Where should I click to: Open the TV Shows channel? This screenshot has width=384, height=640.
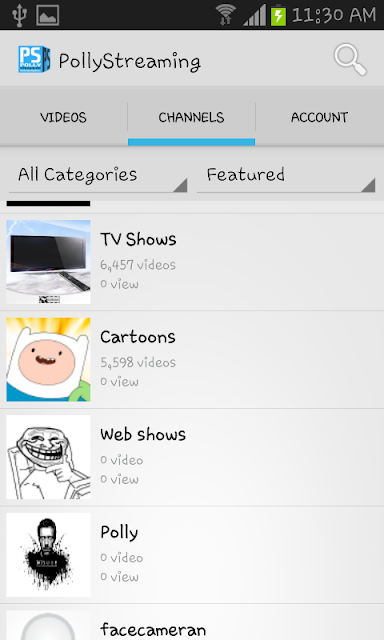click(x=192, y=262)
